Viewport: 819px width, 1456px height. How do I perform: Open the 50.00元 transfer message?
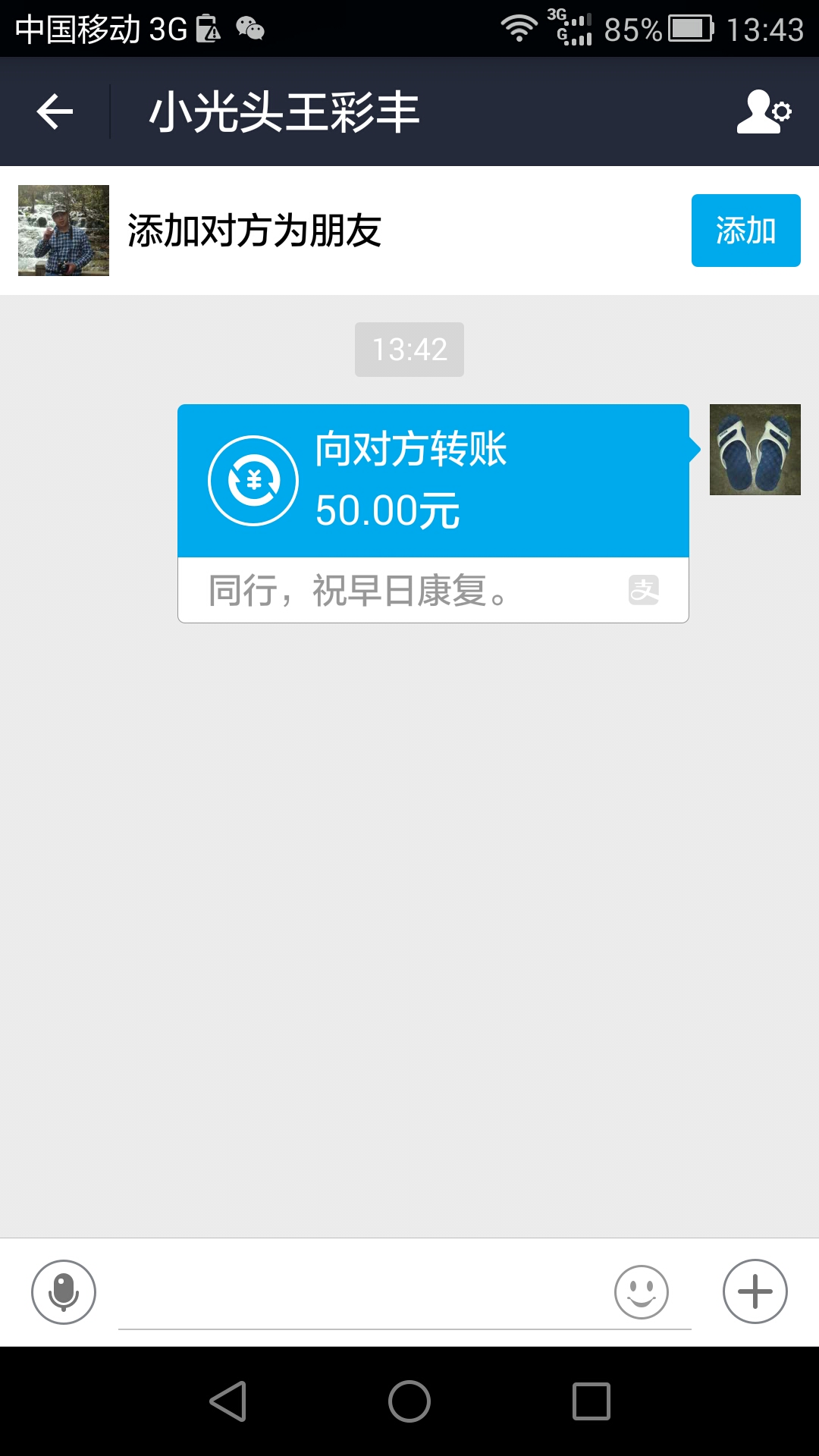point(433,482)
